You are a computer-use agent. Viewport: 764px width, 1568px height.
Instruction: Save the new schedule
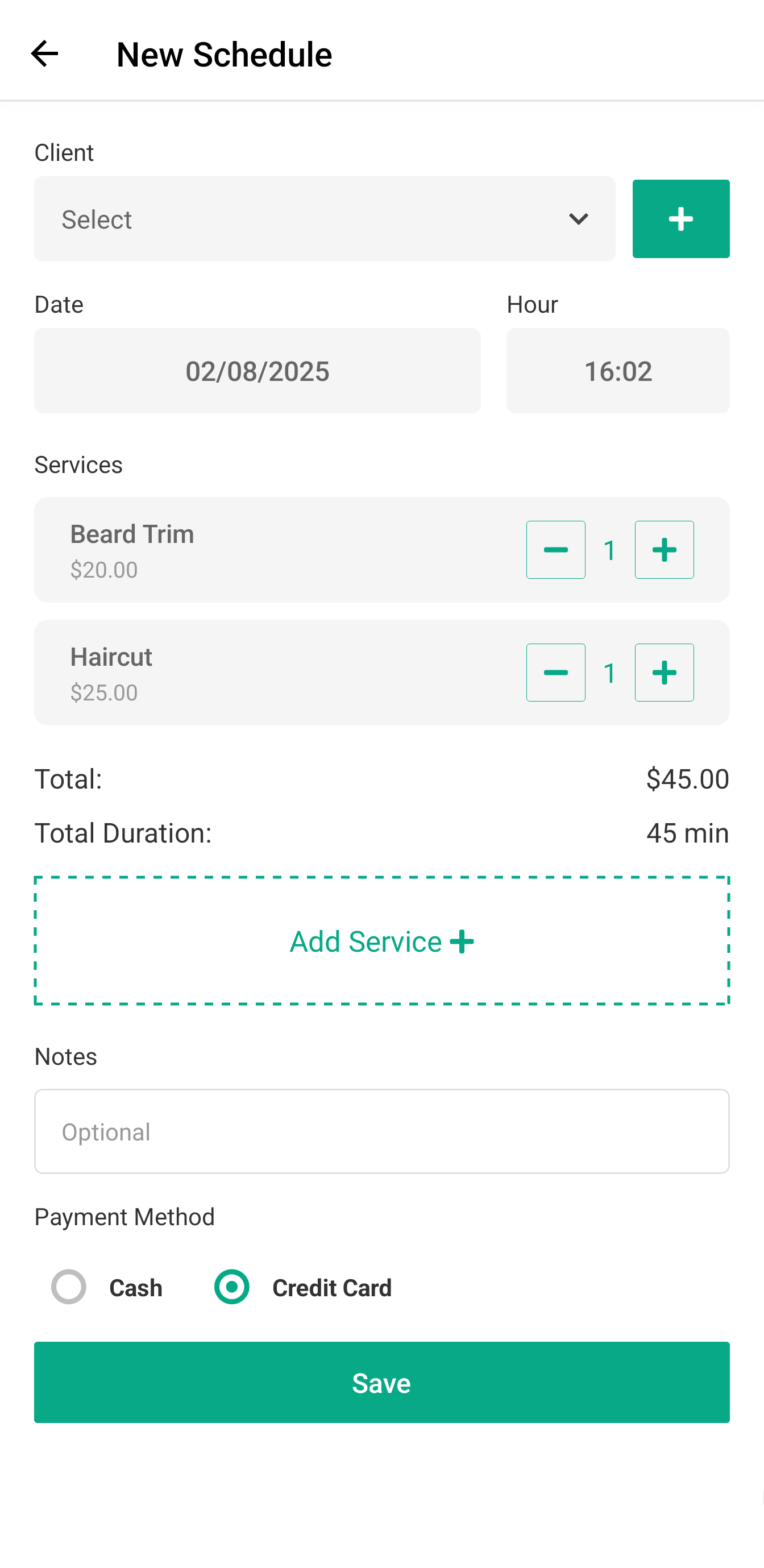[x=381, y=1382]
